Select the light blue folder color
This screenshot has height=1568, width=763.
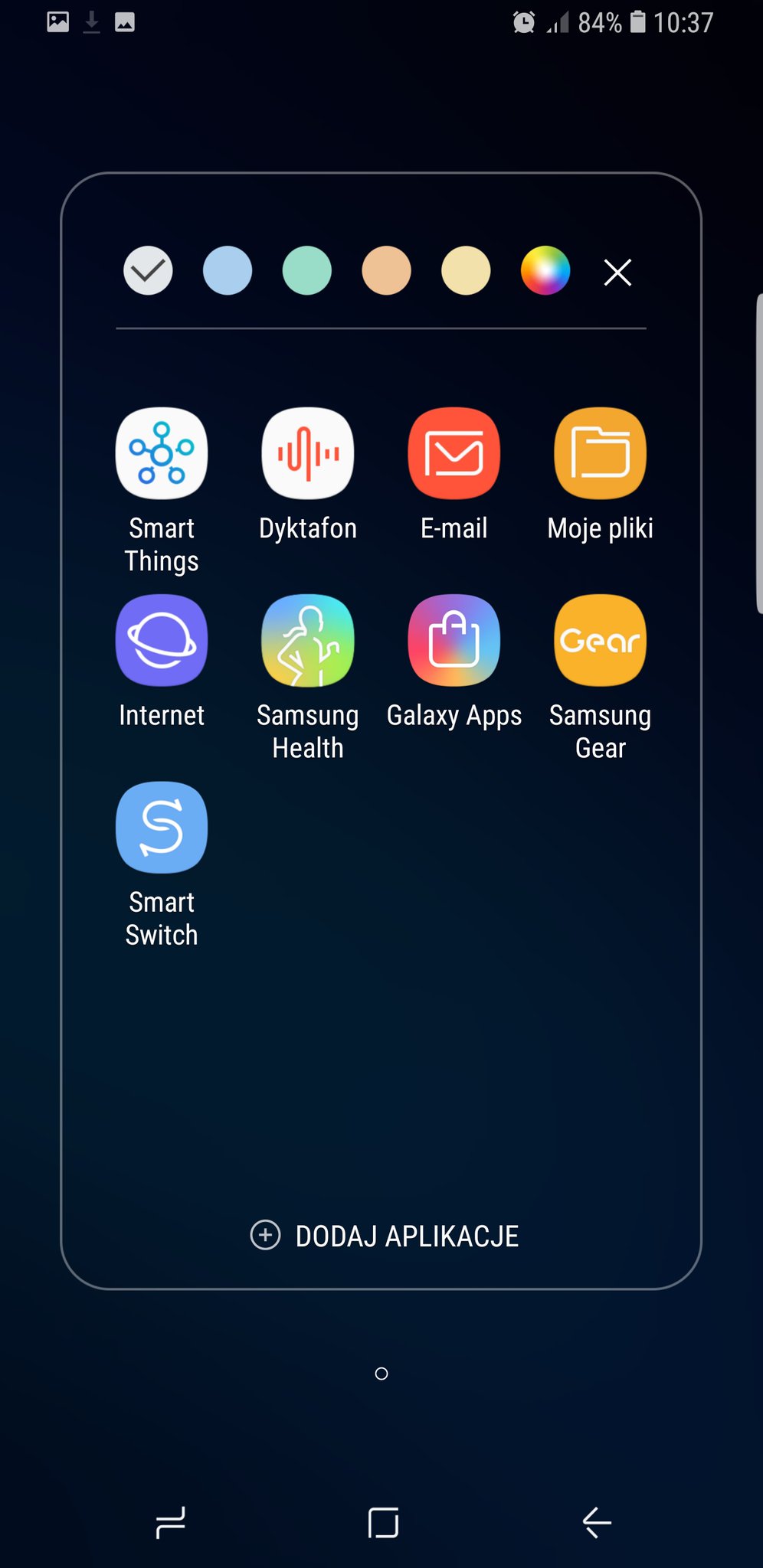(x=228, y=270)
